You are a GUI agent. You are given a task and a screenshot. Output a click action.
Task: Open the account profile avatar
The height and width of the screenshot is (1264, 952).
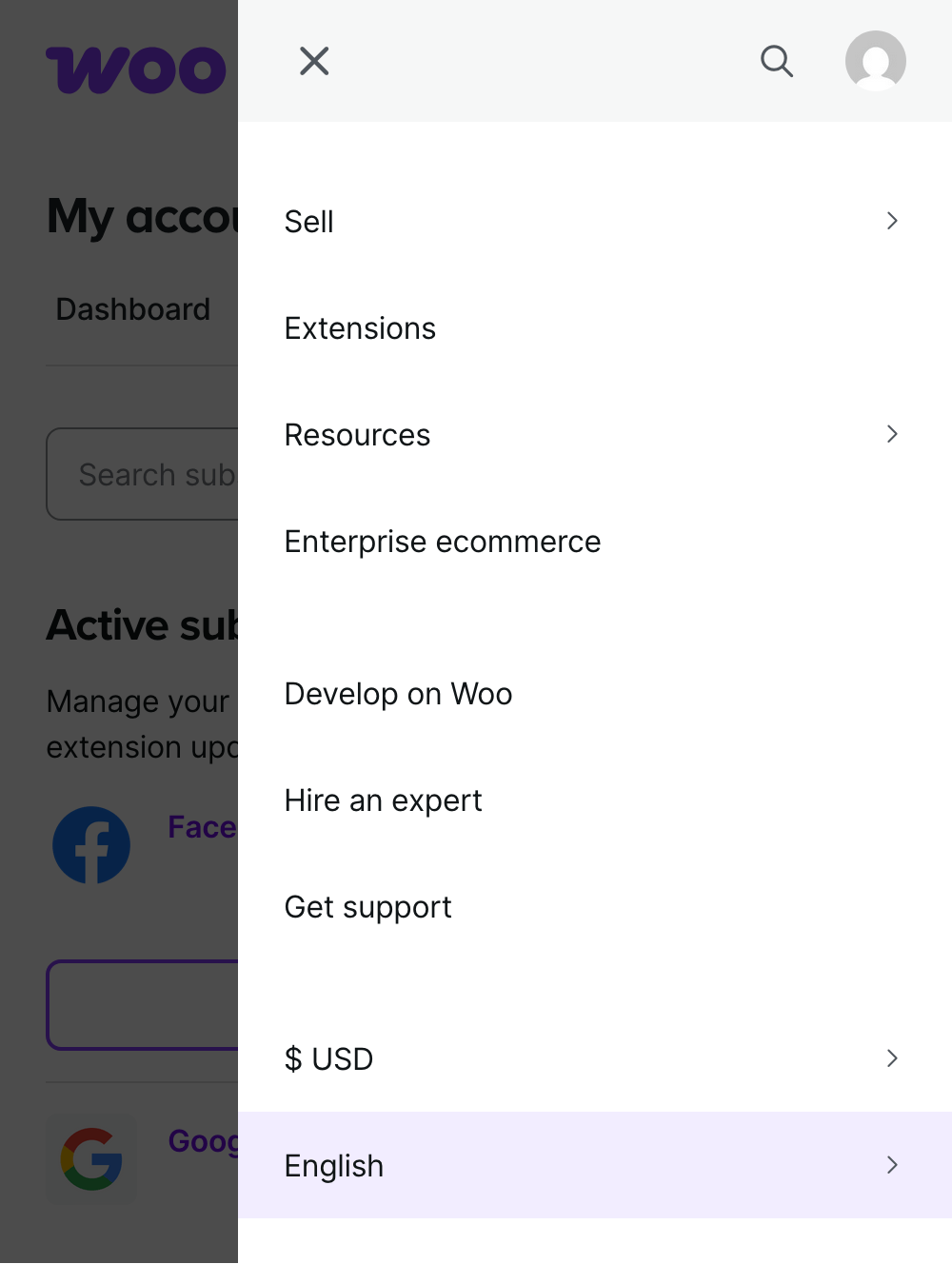pos(875,61)
